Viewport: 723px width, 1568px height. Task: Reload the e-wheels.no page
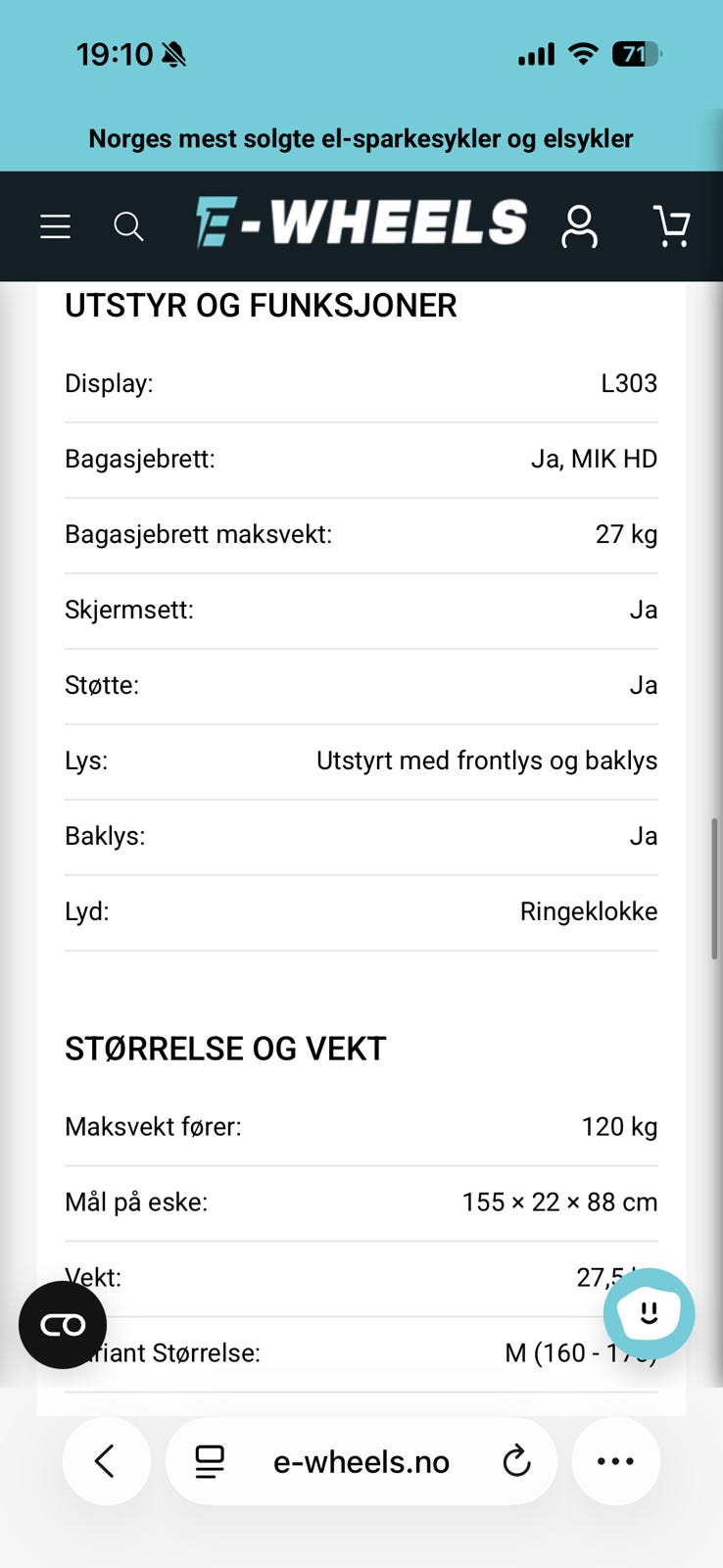tap(516, 1461)
